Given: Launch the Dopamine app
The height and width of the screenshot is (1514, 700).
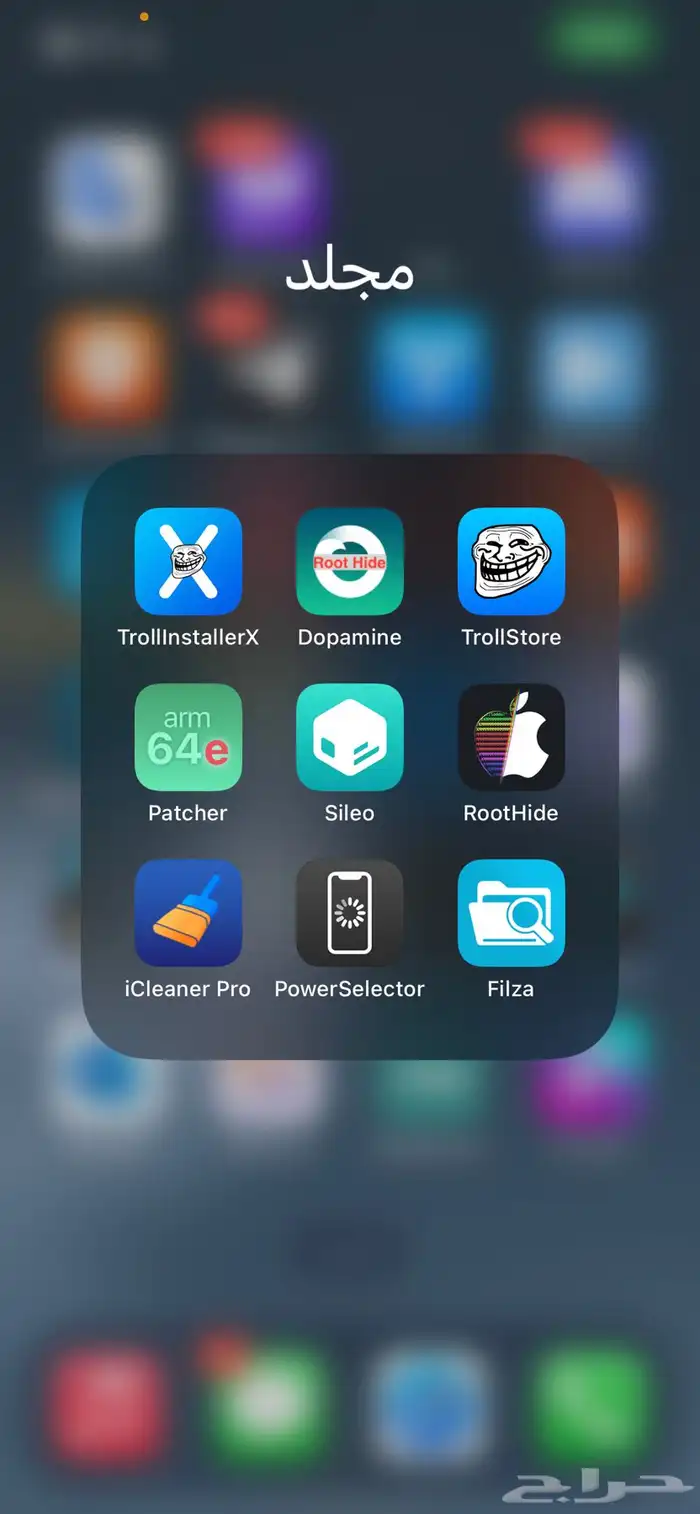Looking at the screenshot, I should click(349, 561).
